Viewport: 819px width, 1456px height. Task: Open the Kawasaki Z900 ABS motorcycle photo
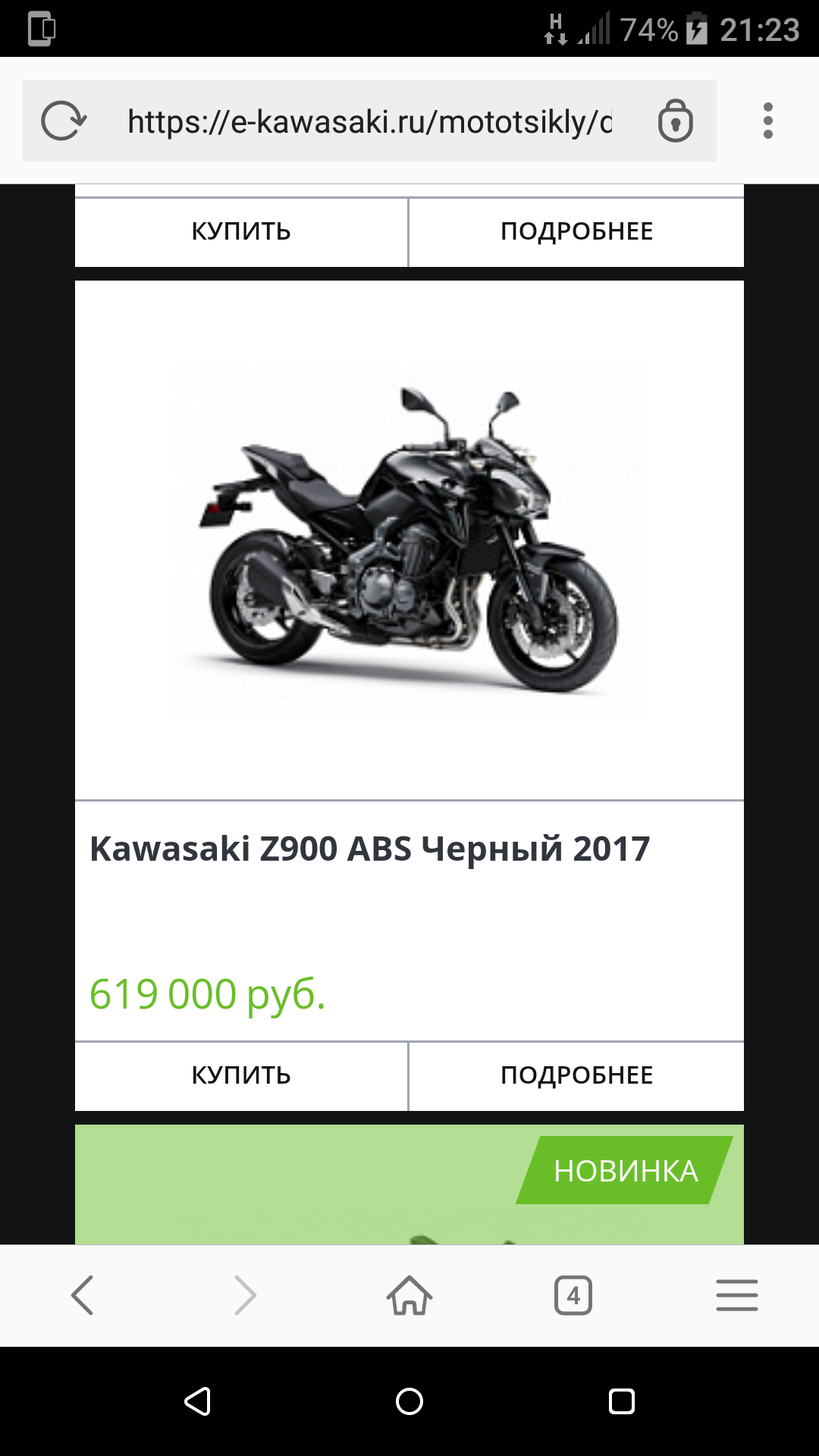click(x=409, y=540)
